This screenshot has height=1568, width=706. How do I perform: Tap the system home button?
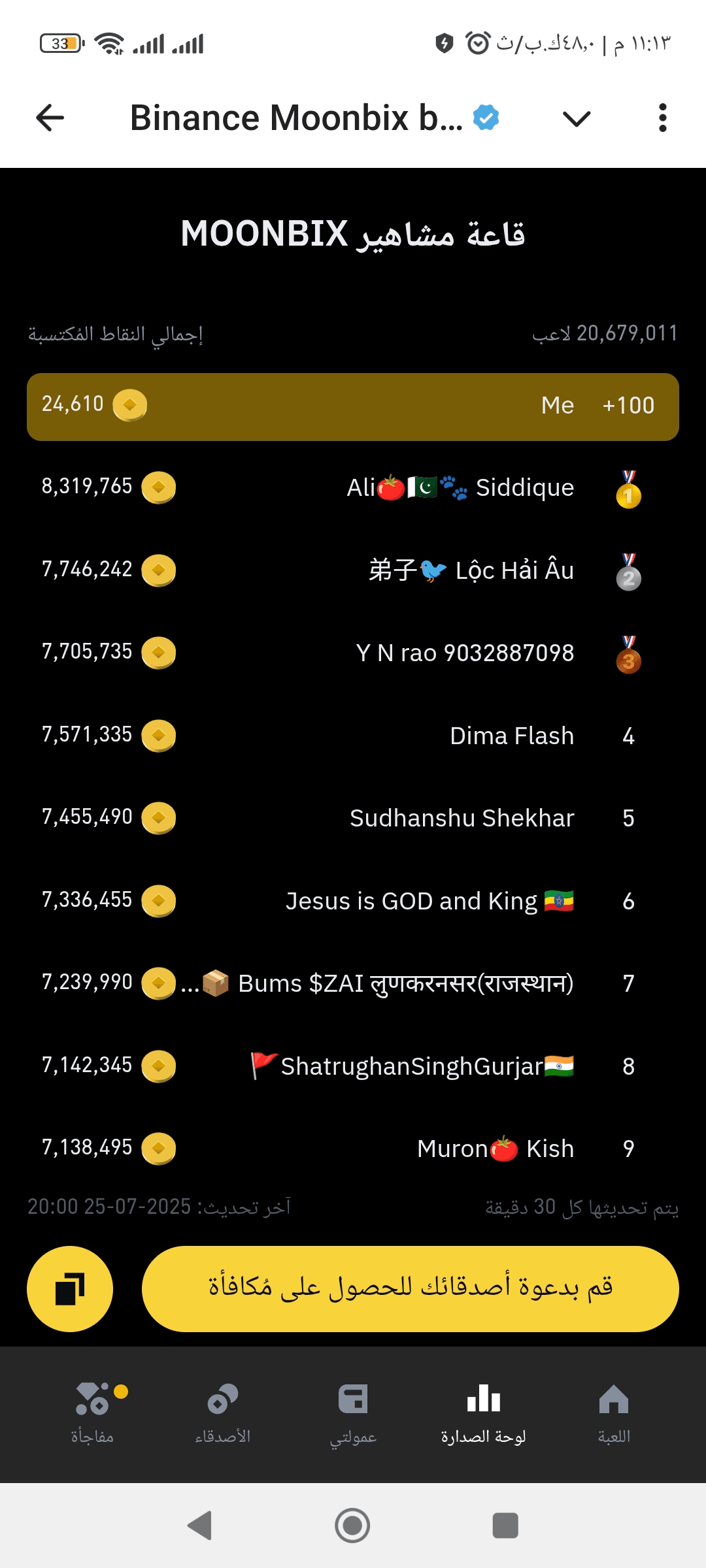point(352,1526)
